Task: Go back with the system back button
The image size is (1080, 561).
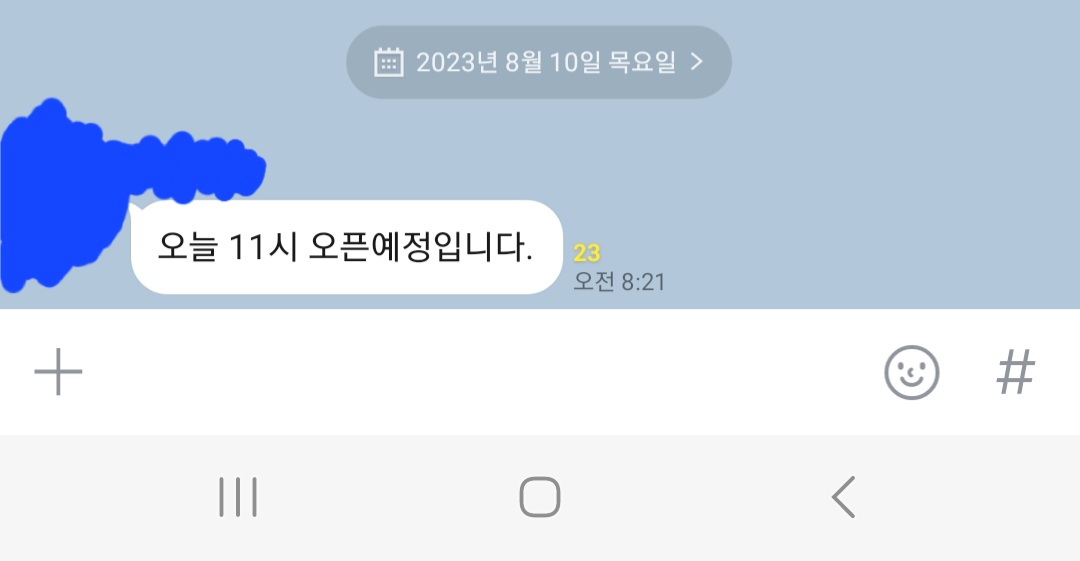Action: 844,497
